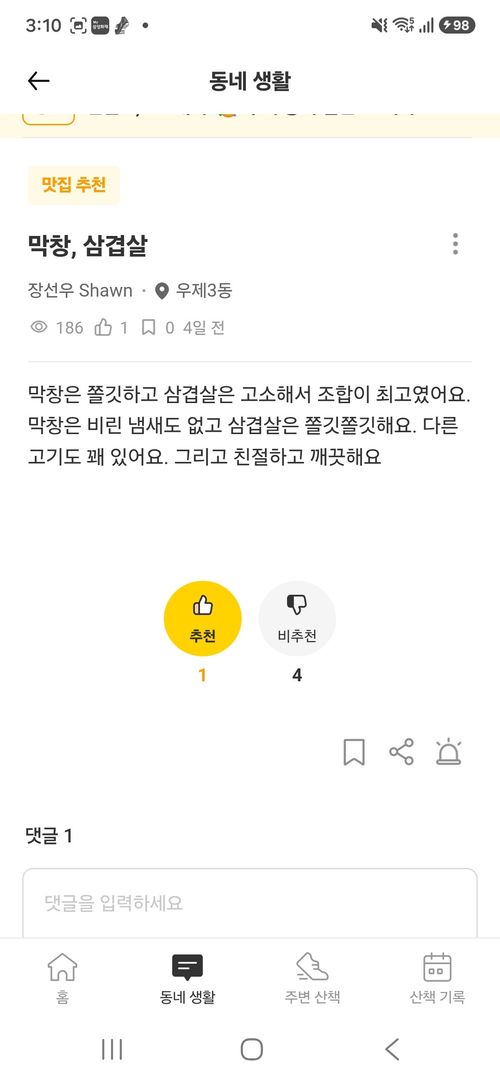Image resolution: width=500 pixels, height=1083 pixels.
Task: Switch to the 홈 tab
Action: point(62,979)
